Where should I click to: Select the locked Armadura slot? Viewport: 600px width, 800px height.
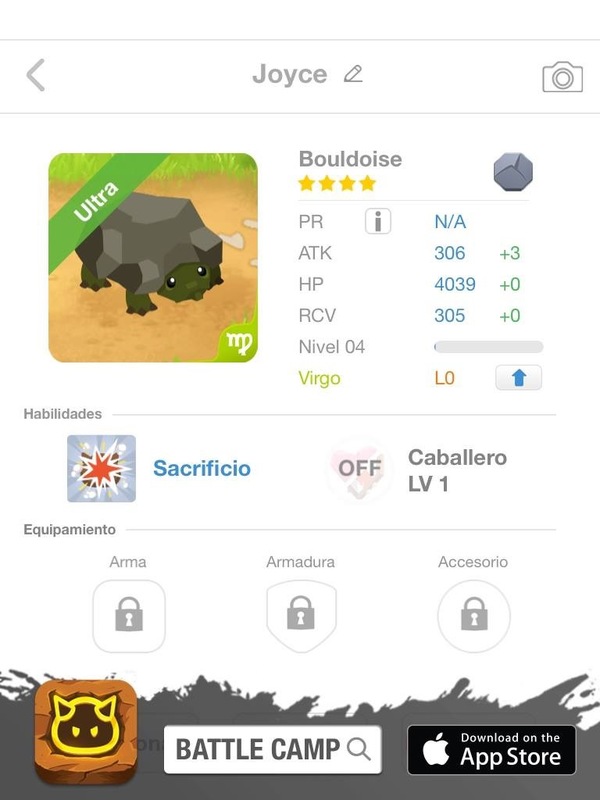point(301,616)
